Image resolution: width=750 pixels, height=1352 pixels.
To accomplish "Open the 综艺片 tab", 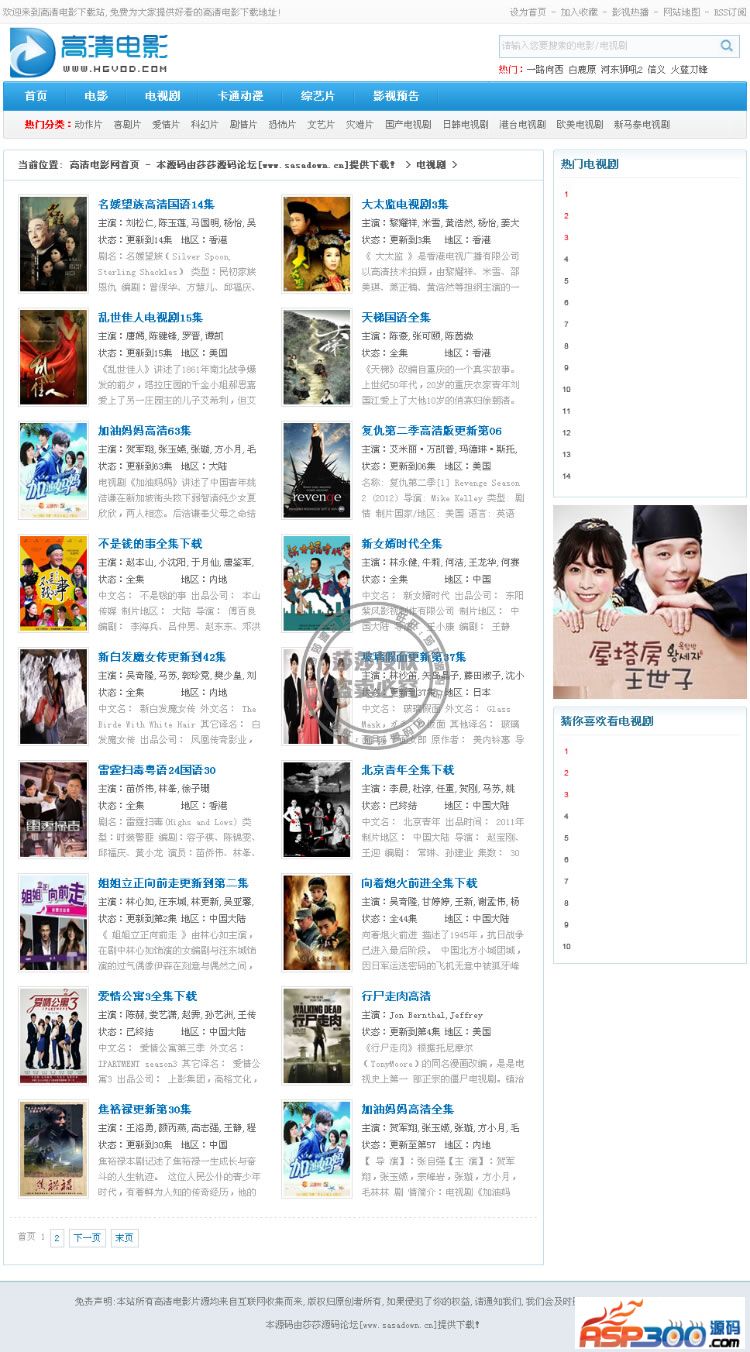I will point(318,96).
